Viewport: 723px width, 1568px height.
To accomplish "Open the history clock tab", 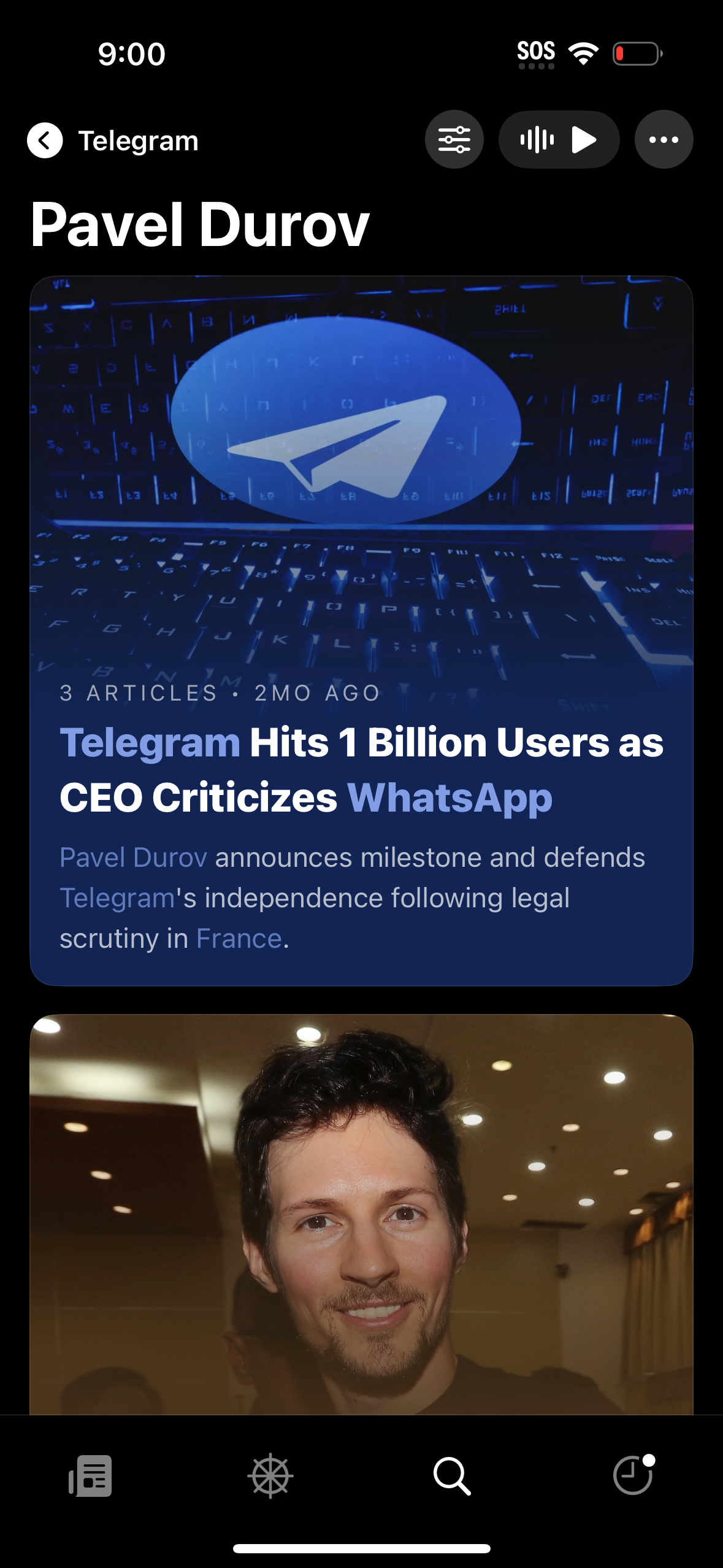I will pos(633,1475).
